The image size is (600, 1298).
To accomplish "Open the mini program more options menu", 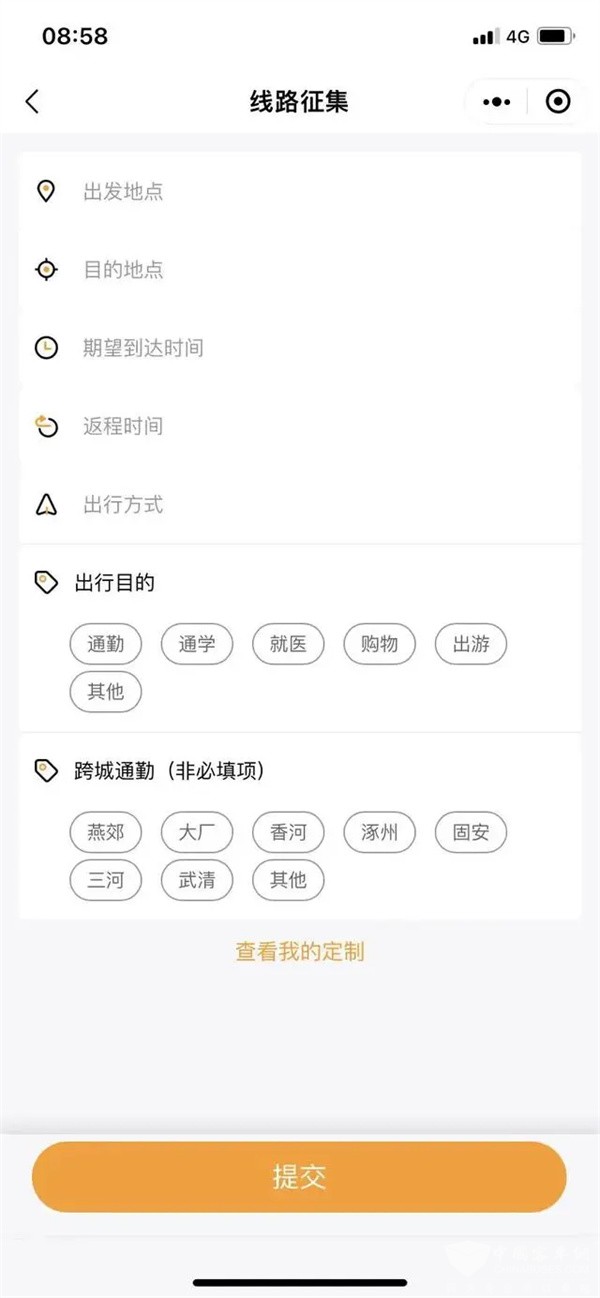I will coord(497,102).
